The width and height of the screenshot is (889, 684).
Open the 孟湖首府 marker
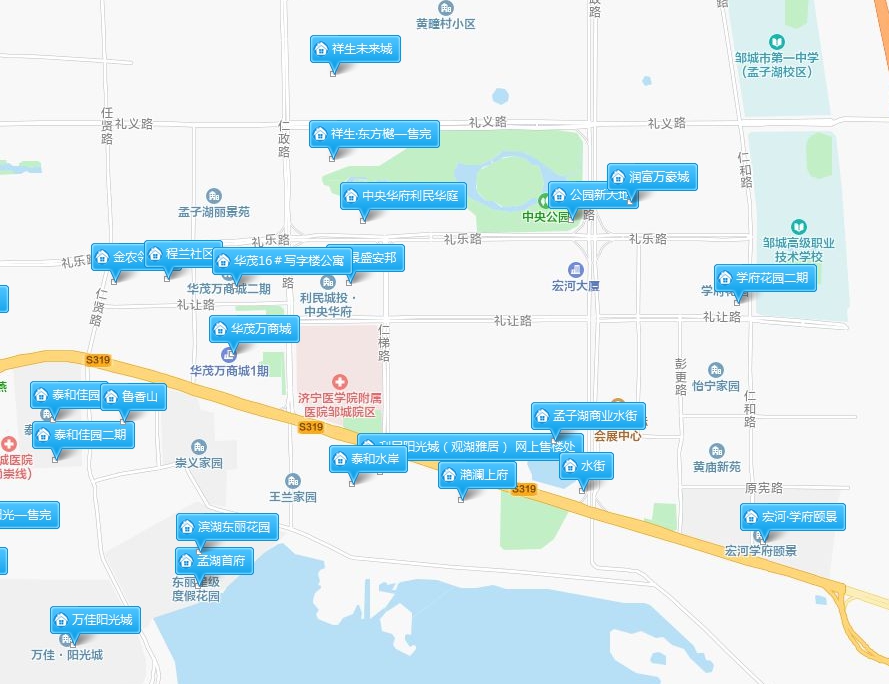[214, 561]
